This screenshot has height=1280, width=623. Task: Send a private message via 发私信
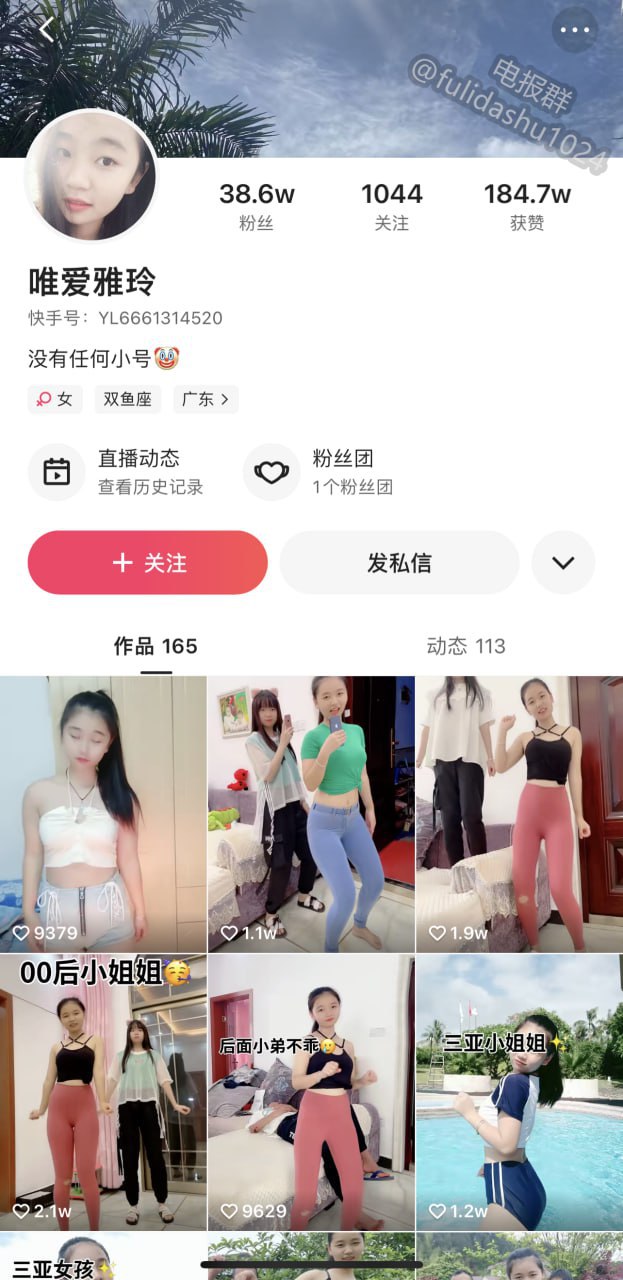[x=399, y=563]
